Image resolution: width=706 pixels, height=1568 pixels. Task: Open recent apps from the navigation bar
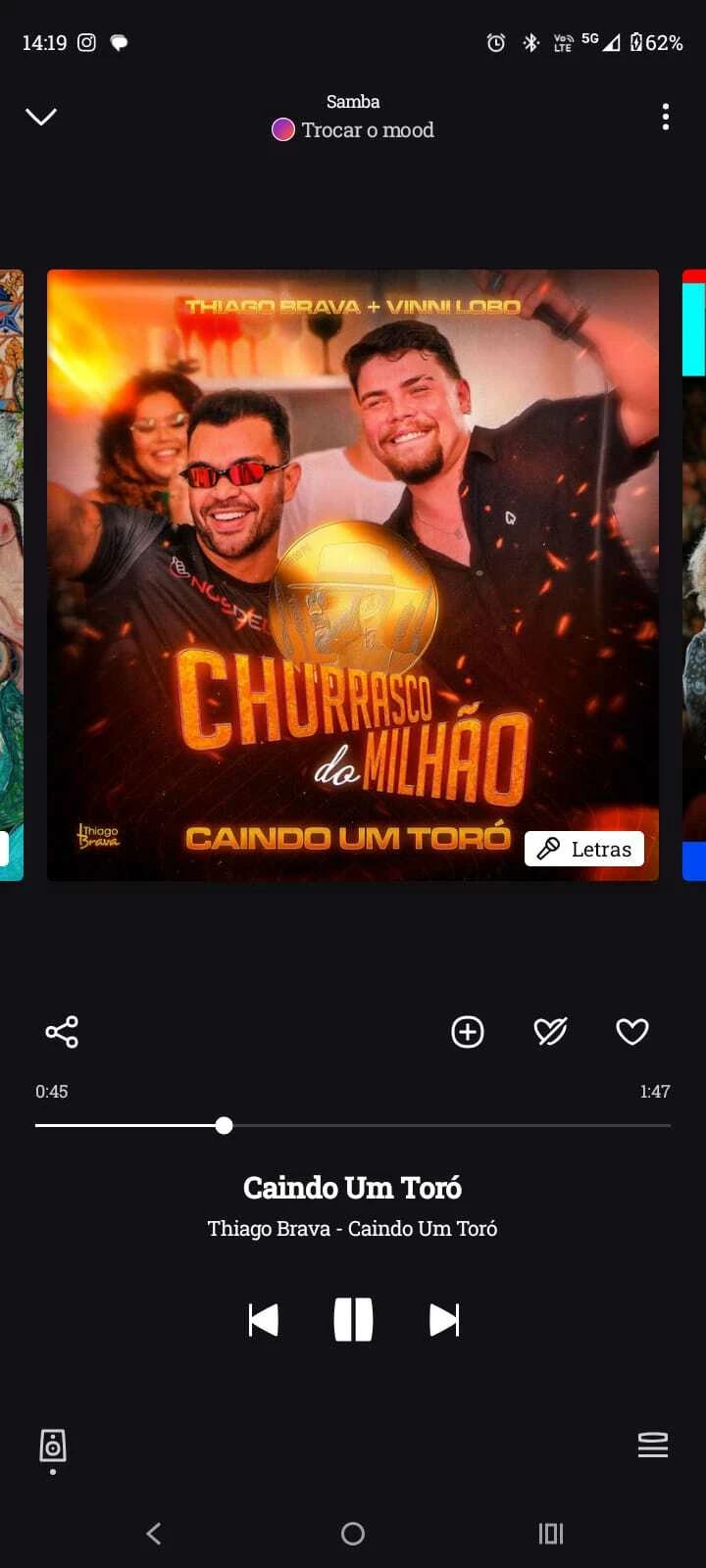tap(551, 1534)
